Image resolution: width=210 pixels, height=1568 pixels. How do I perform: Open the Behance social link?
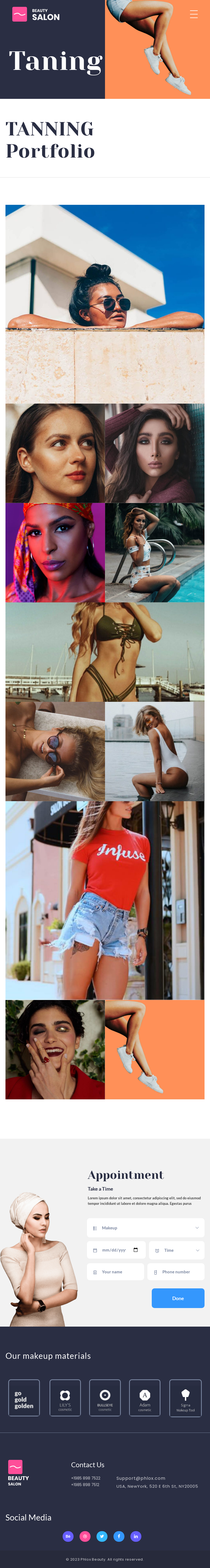pyautogui.click(x=68, y=1536)
